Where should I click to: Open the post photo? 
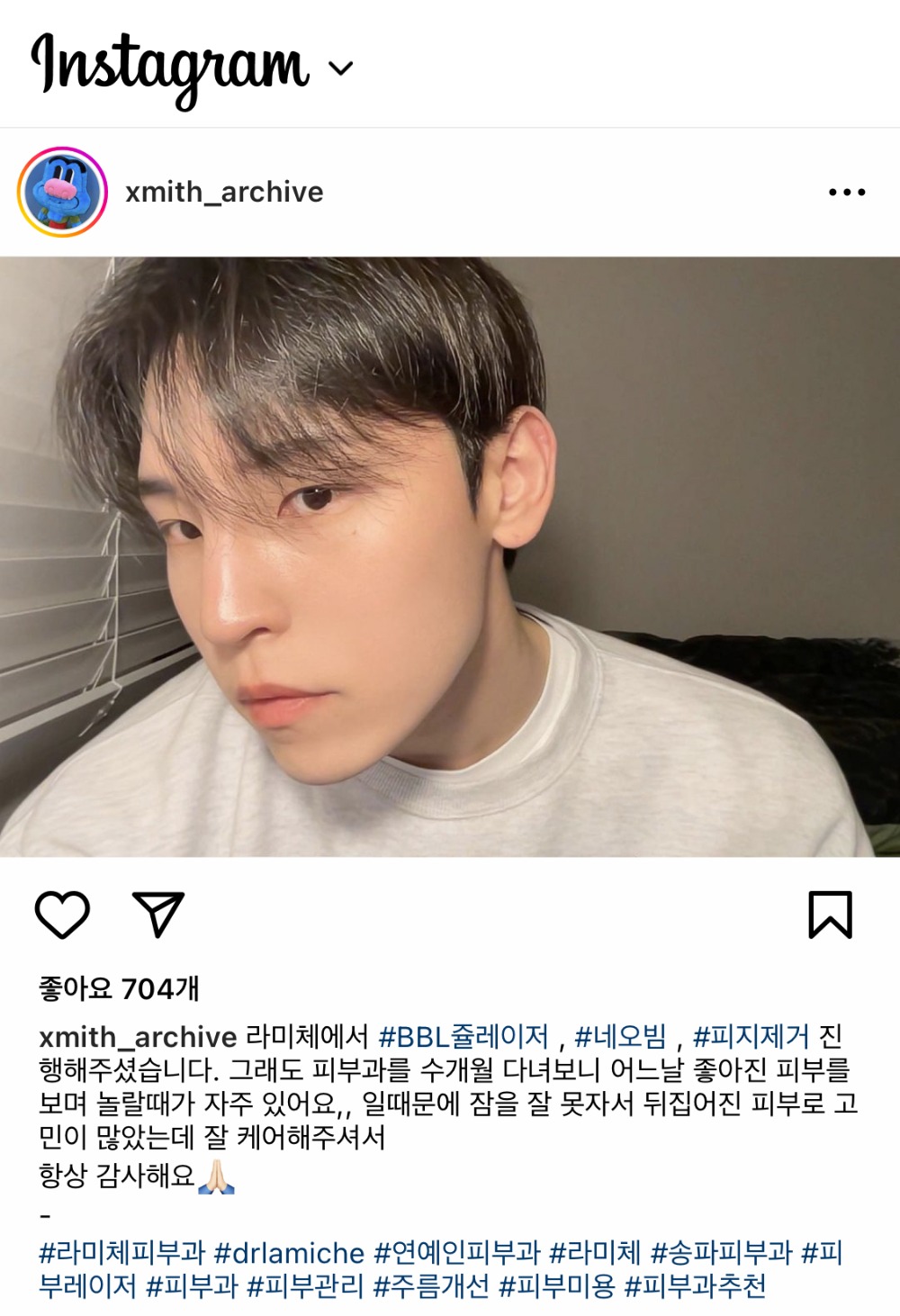coord(450,556)
